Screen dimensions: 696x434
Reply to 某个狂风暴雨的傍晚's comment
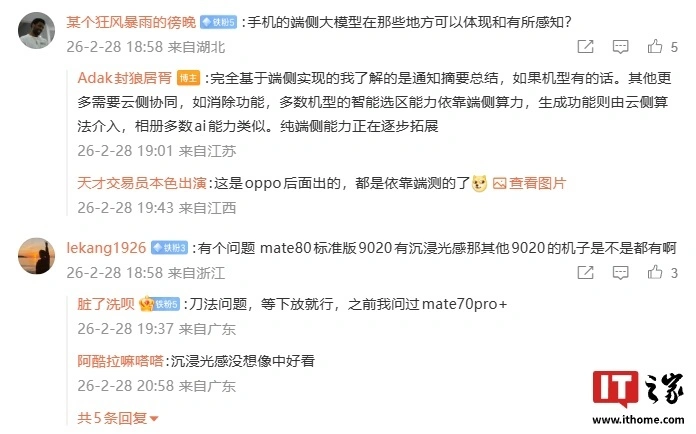(620, 46)
